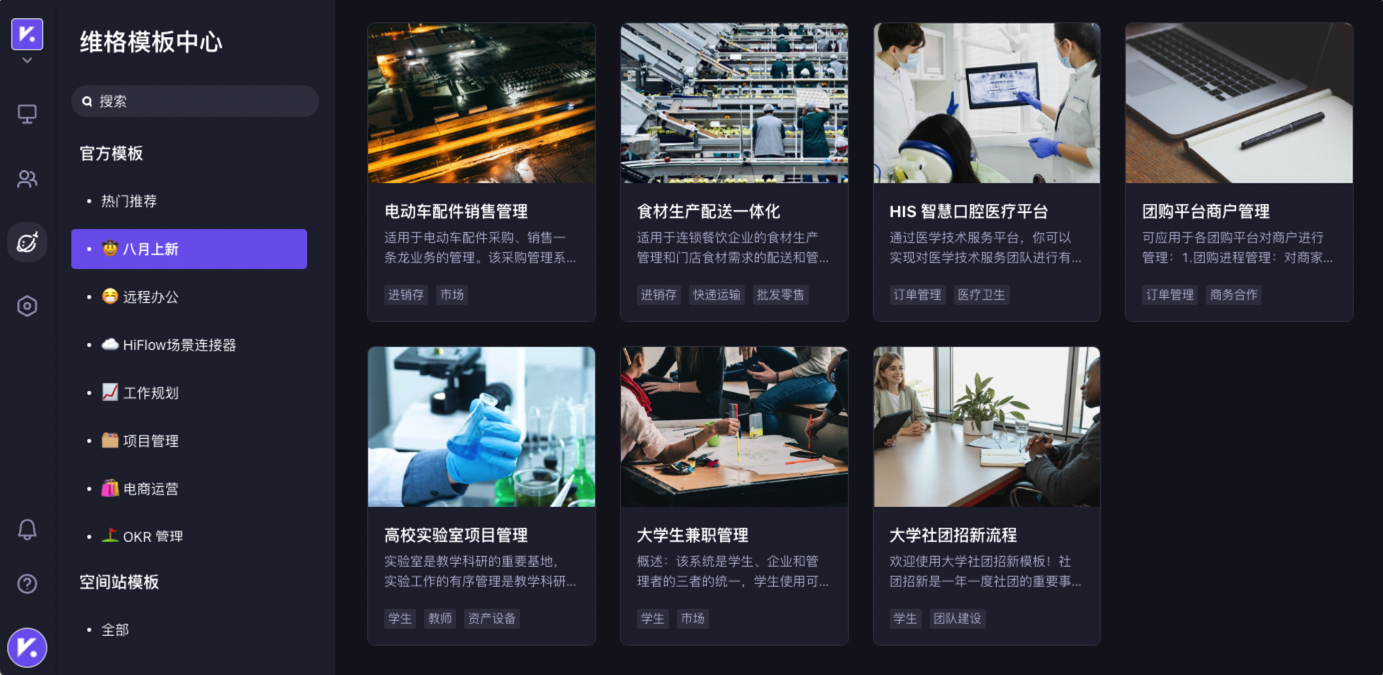
Task: Open the contacts icon in sidebar
Action: pos(27,179)
